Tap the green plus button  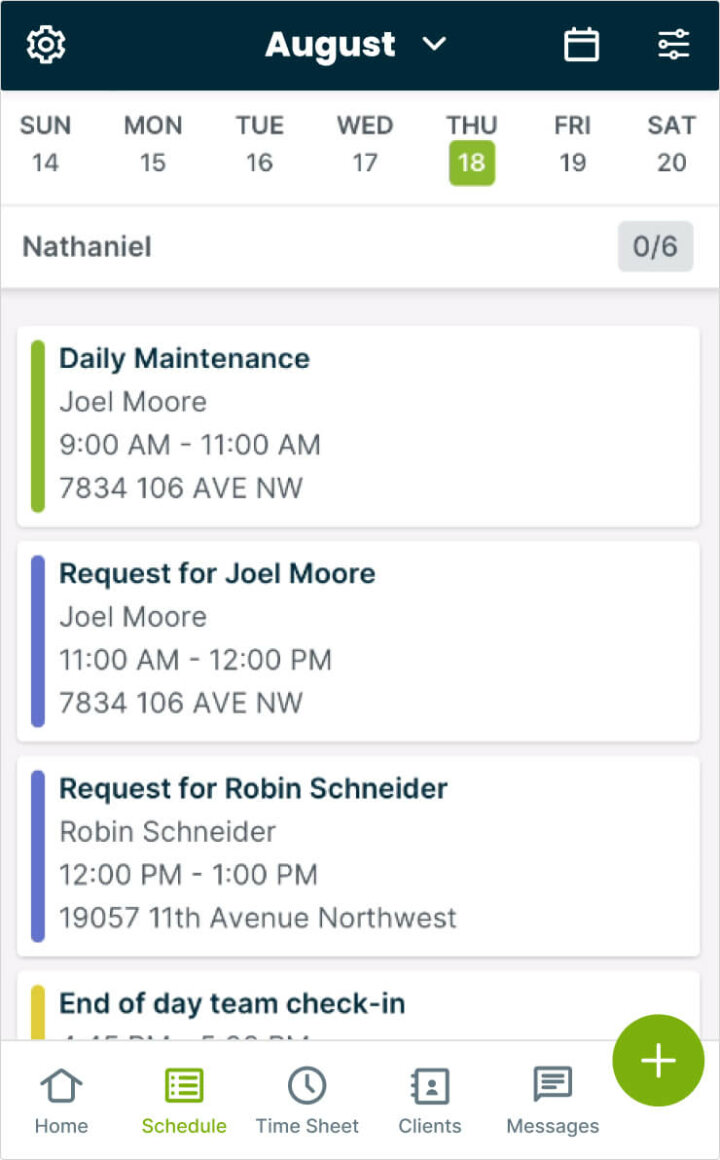coord(657,1061)
